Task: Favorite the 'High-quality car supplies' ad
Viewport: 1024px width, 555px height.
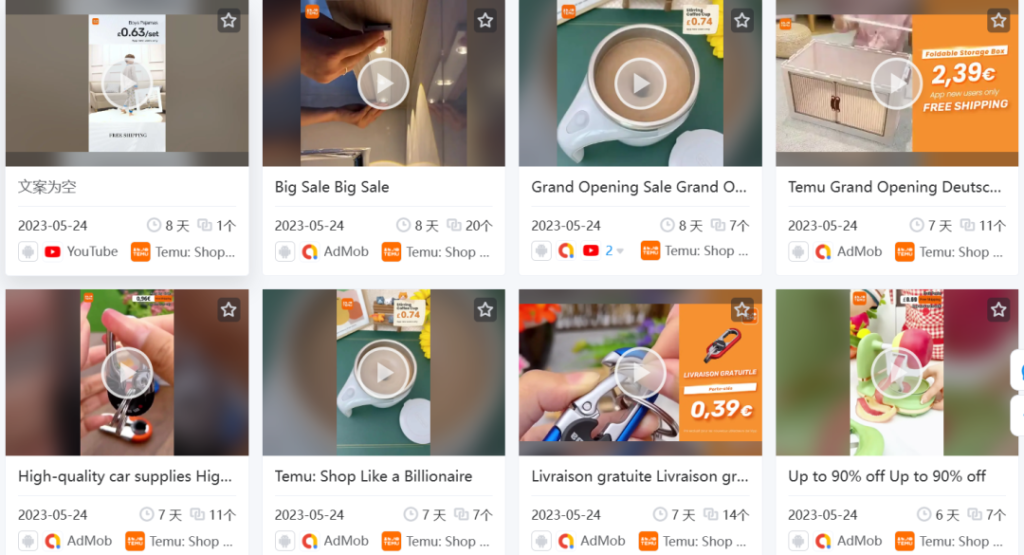Action: tap(229, 310)
